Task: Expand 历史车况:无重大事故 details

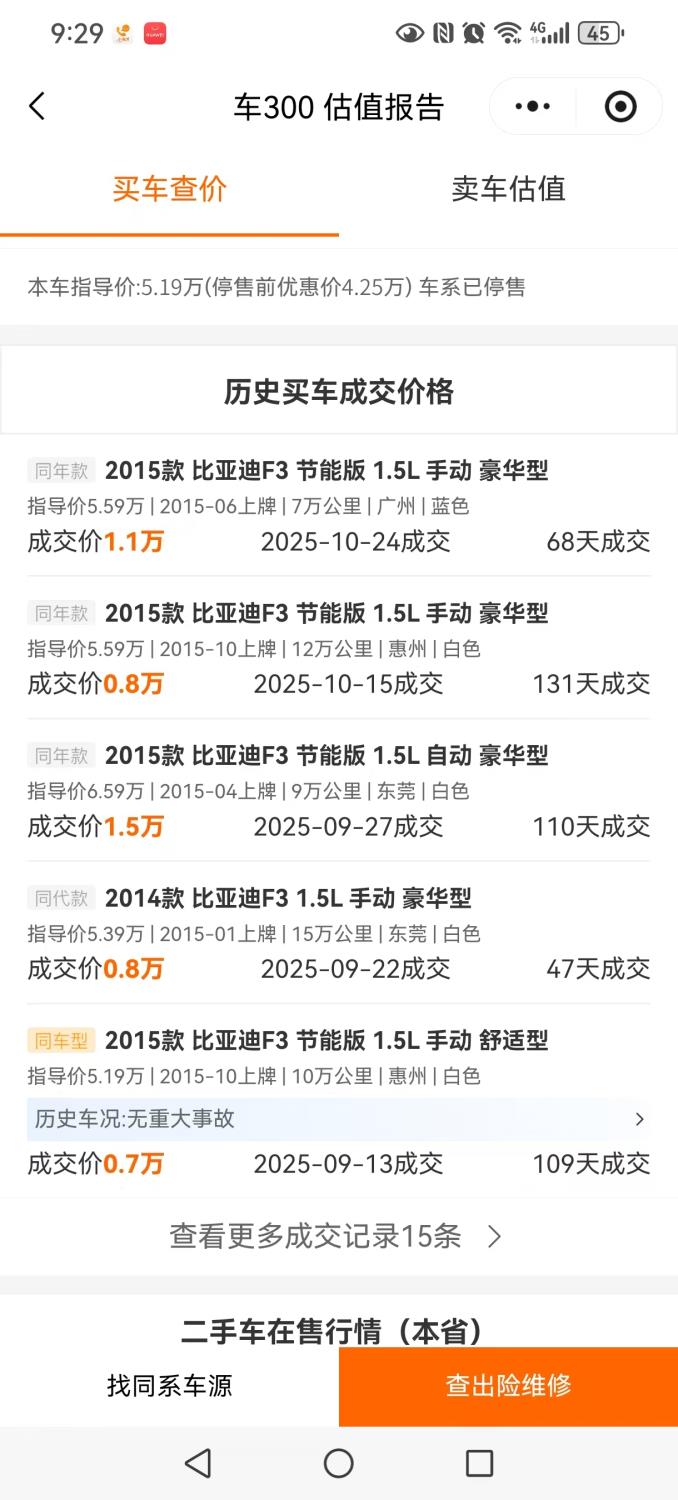Action: click(x=338, y=1119)
